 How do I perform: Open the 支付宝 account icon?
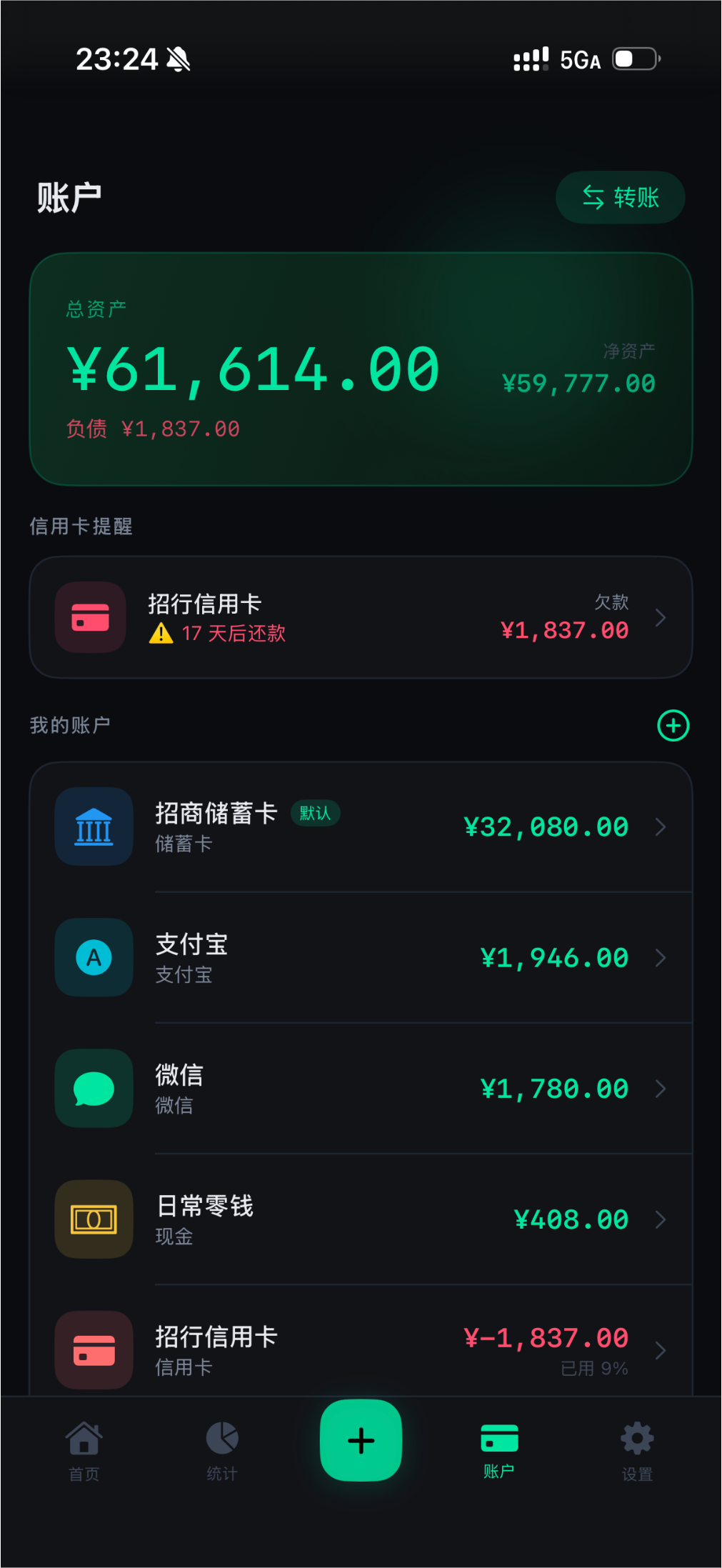pyautogui.click(x=93, y=957)
